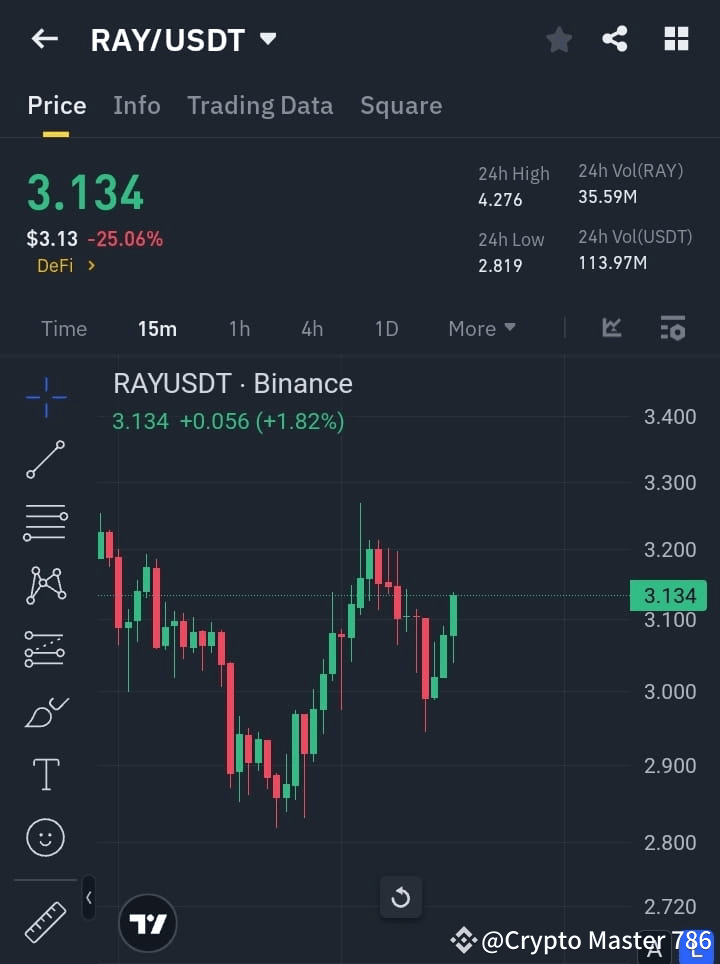The width and height of the screenshot is (720, 964).
Task: Refresh the chart view
Action: 401,898
